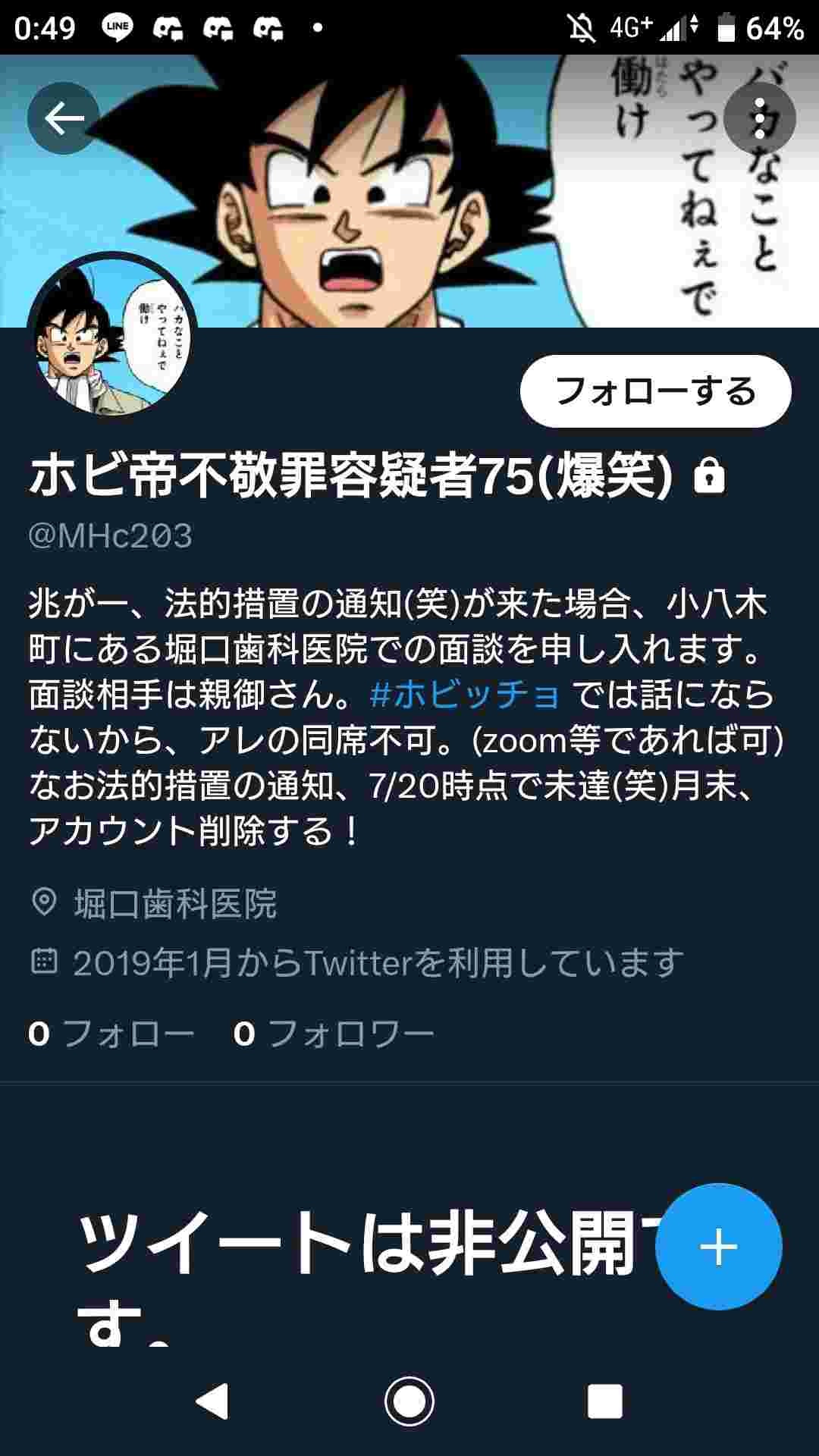Open the 0 フォロワー followers list
The image size is (819, 1456).
coord(334,1034)
